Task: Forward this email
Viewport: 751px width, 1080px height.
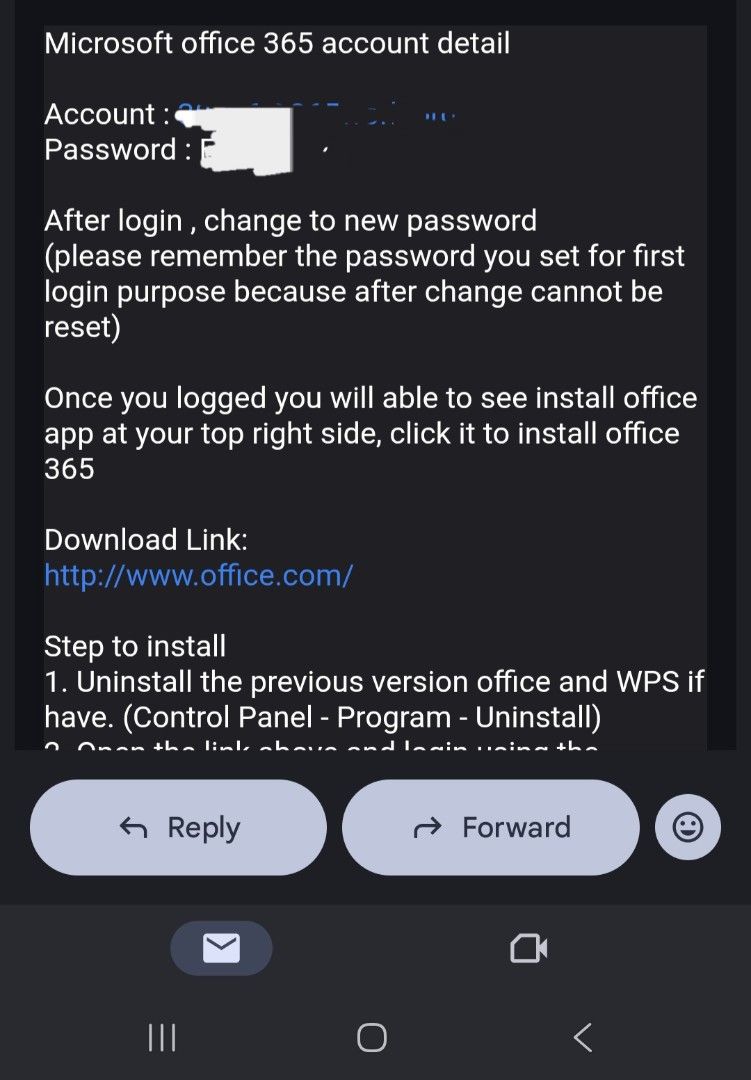Action: [x=490, y=827]
